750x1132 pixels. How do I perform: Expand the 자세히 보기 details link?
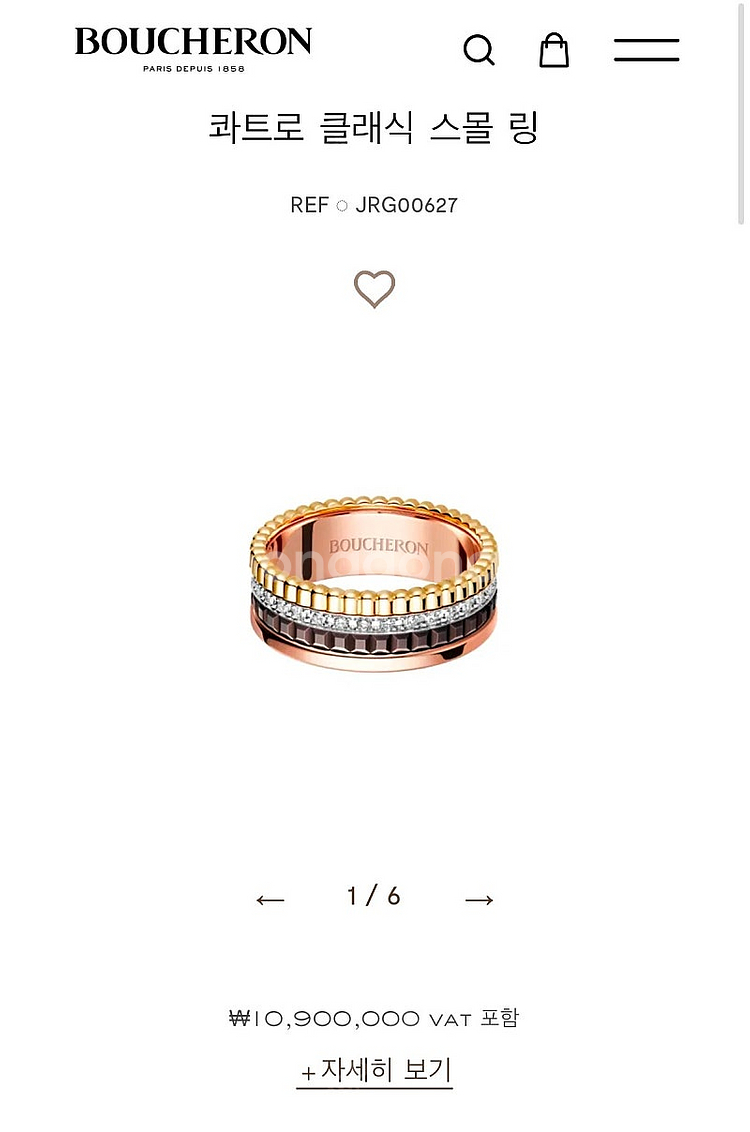coord(375,1070)
